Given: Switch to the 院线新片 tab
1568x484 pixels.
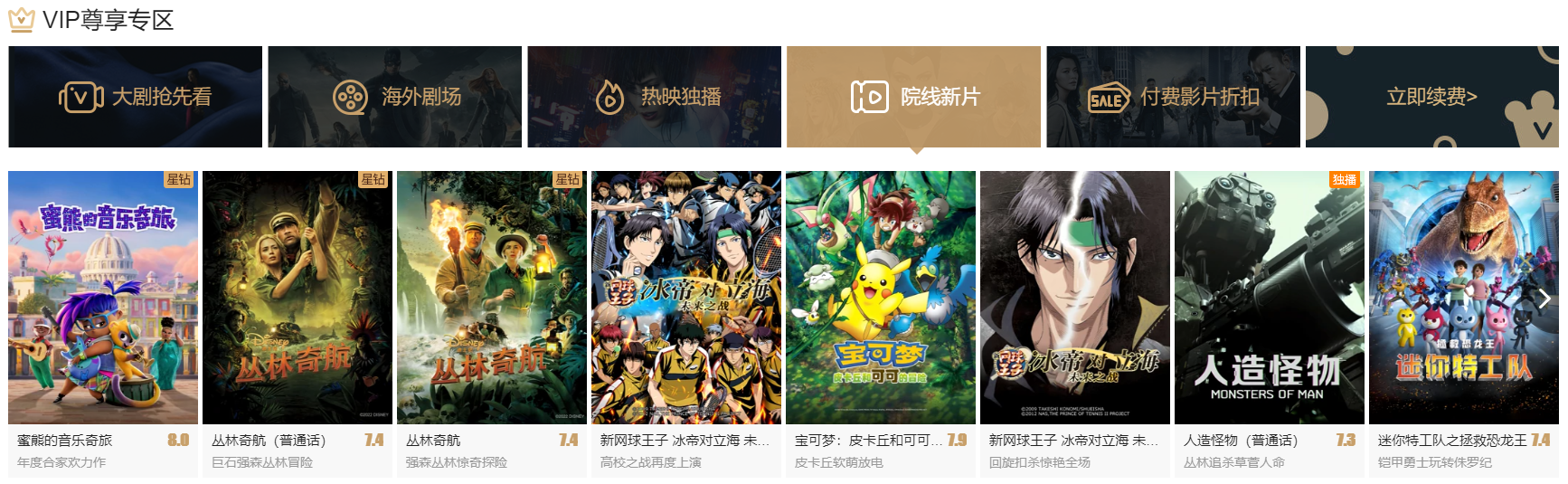Looking at the screenshot, I should 913,97.
